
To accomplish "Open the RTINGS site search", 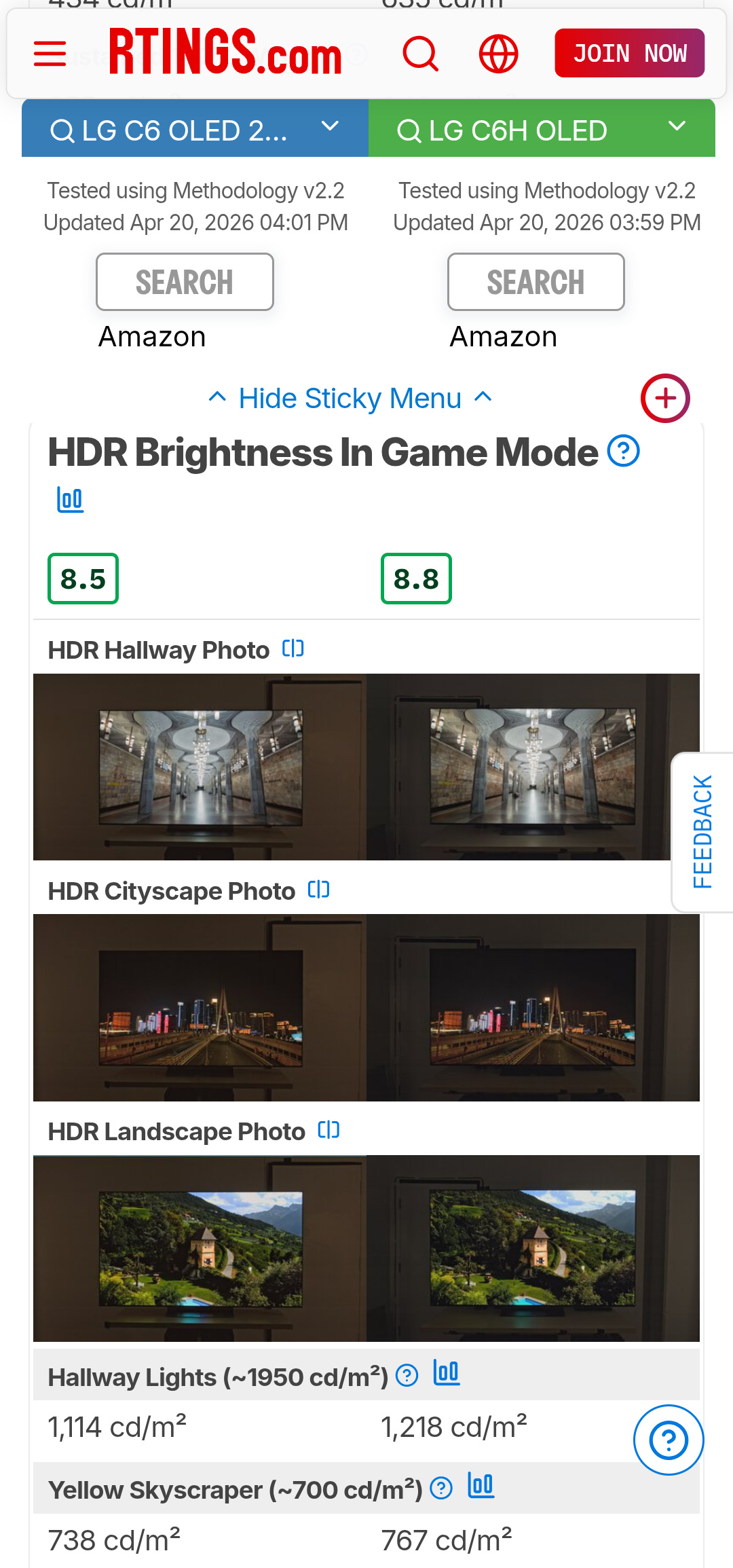I will [x=421, y=54].
